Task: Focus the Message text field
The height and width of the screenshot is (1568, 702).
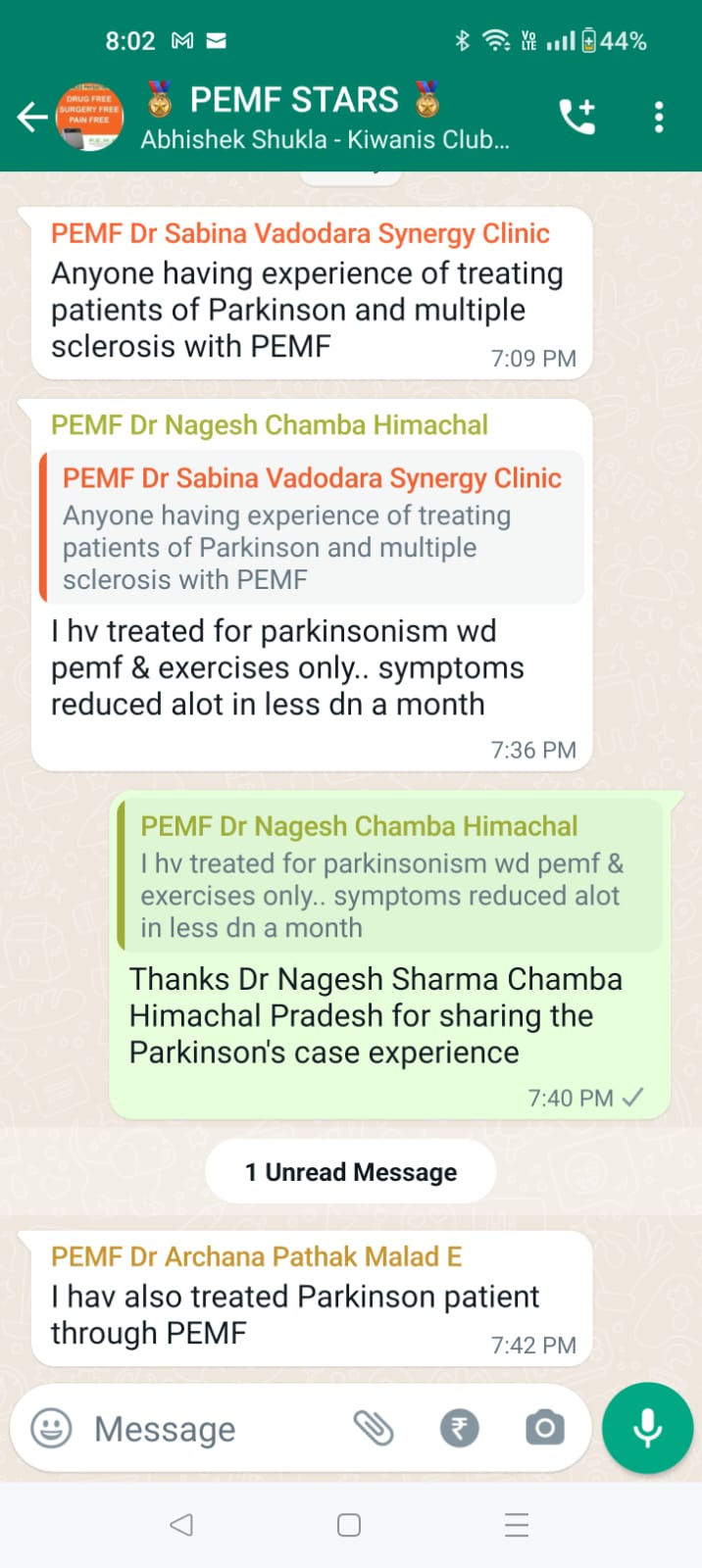Action: click(216, 1429)
